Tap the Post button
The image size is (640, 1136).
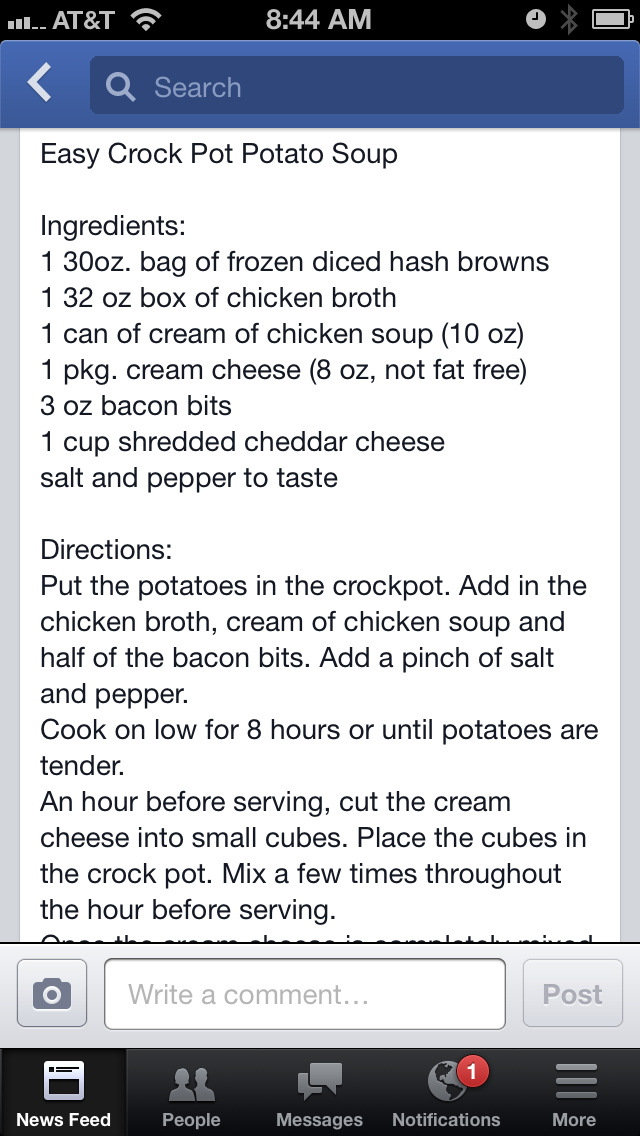pos(572,994)
